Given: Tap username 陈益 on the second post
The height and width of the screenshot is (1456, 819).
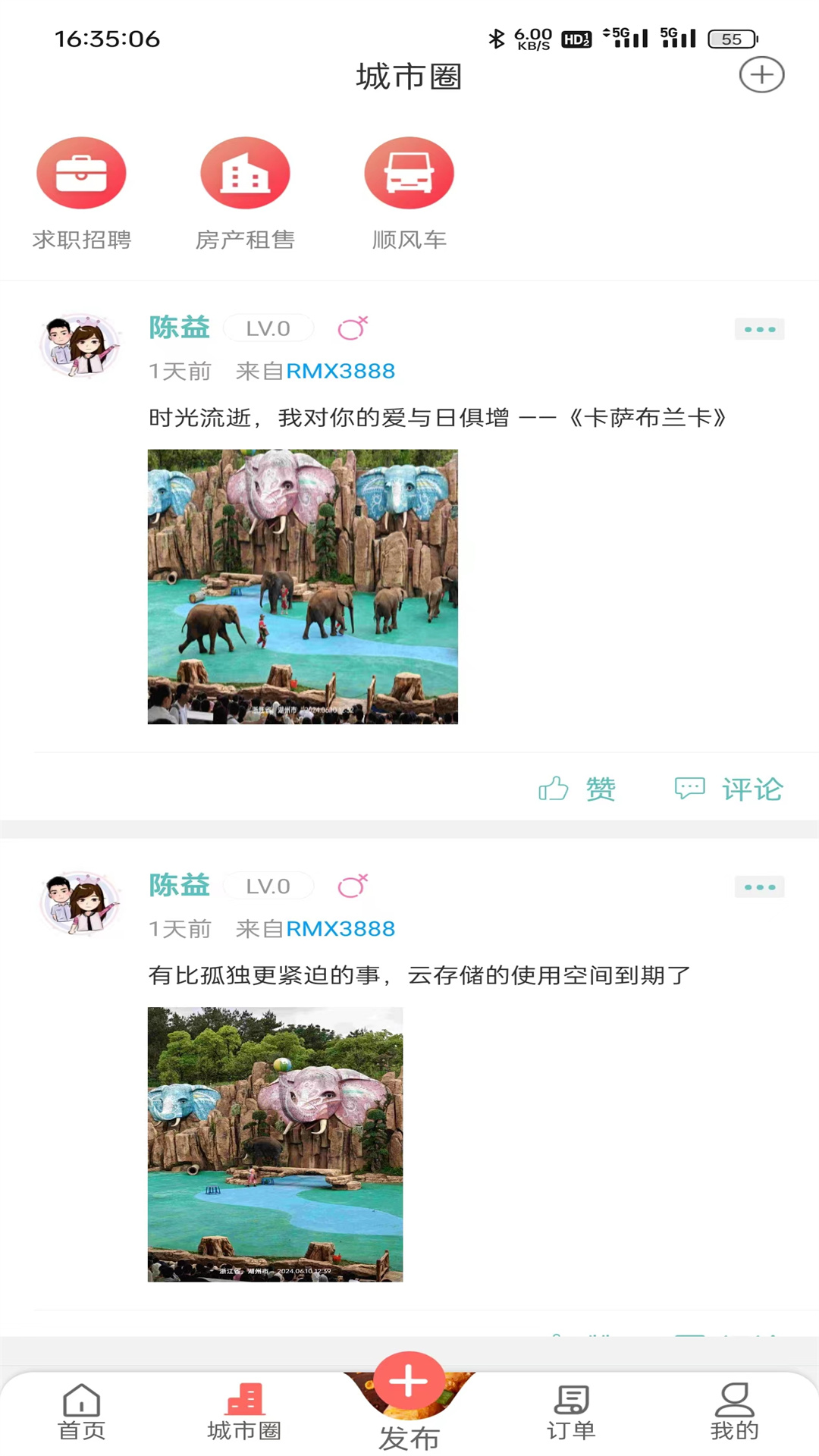Looking at the screenshot, I should [x=179, y=885].
